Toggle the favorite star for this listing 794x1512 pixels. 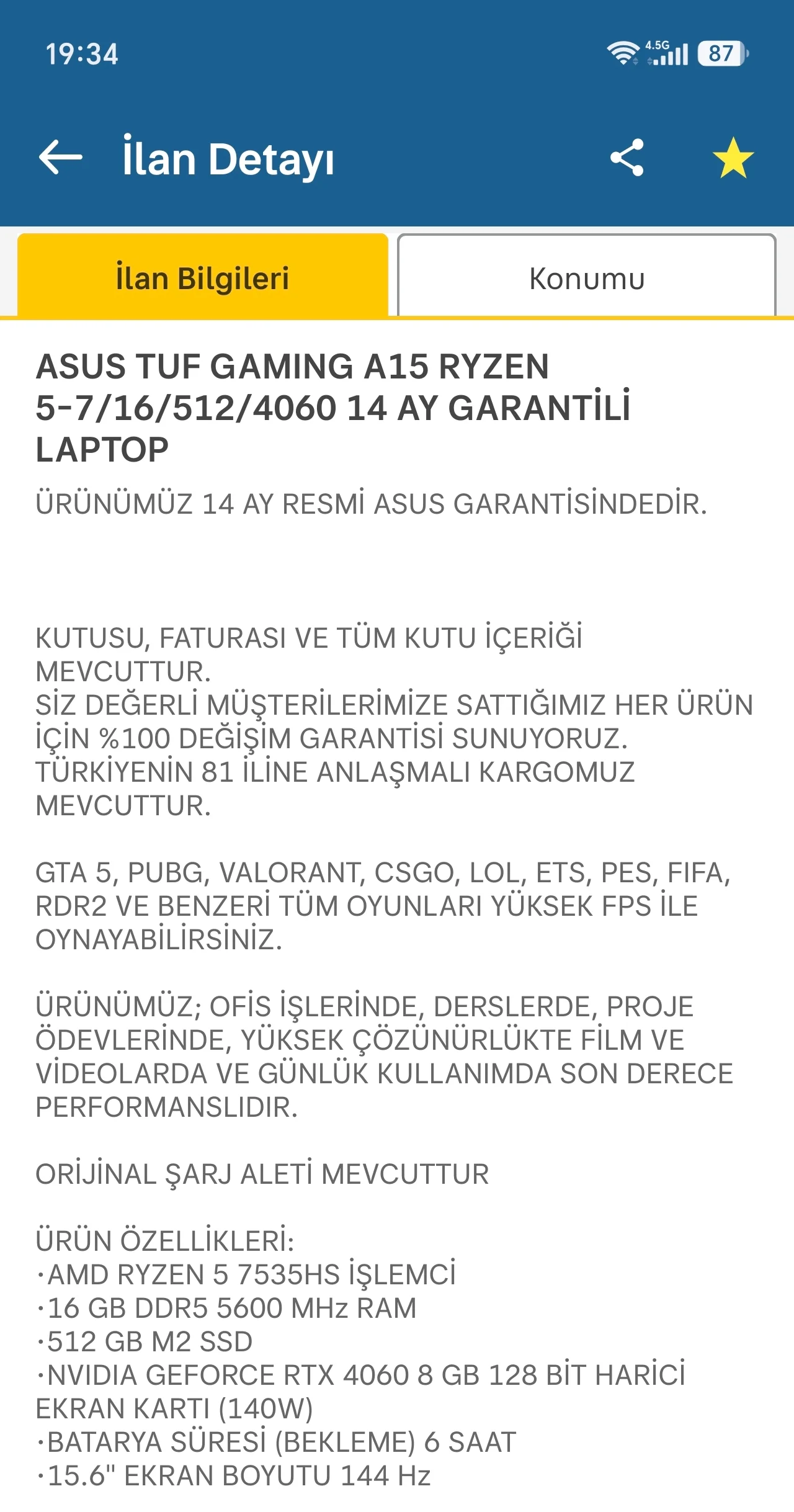(733, 158)
